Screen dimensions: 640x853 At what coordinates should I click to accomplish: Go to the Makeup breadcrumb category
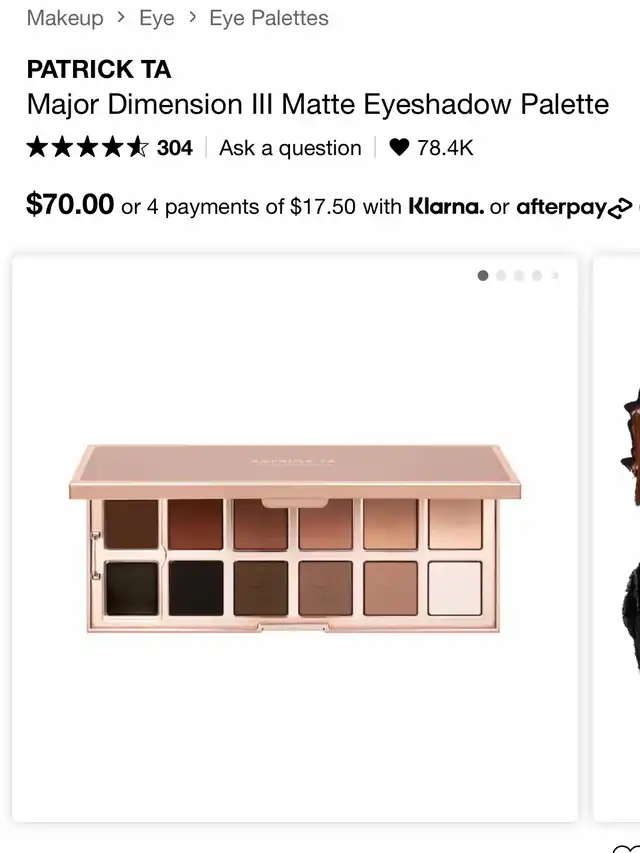tap(64, 18)
